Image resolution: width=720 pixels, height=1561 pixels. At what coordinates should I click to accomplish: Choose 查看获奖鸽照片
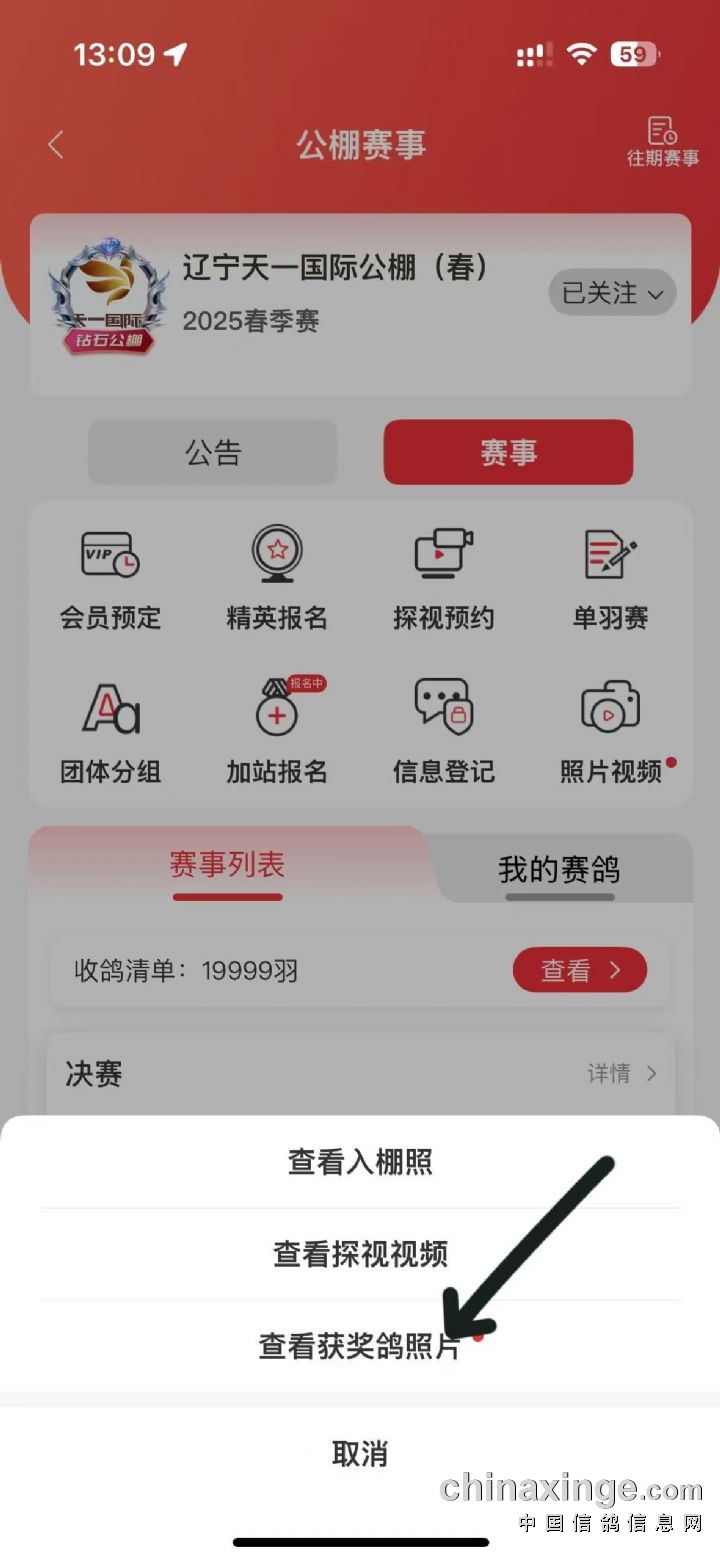click(x=360, y=1346)
